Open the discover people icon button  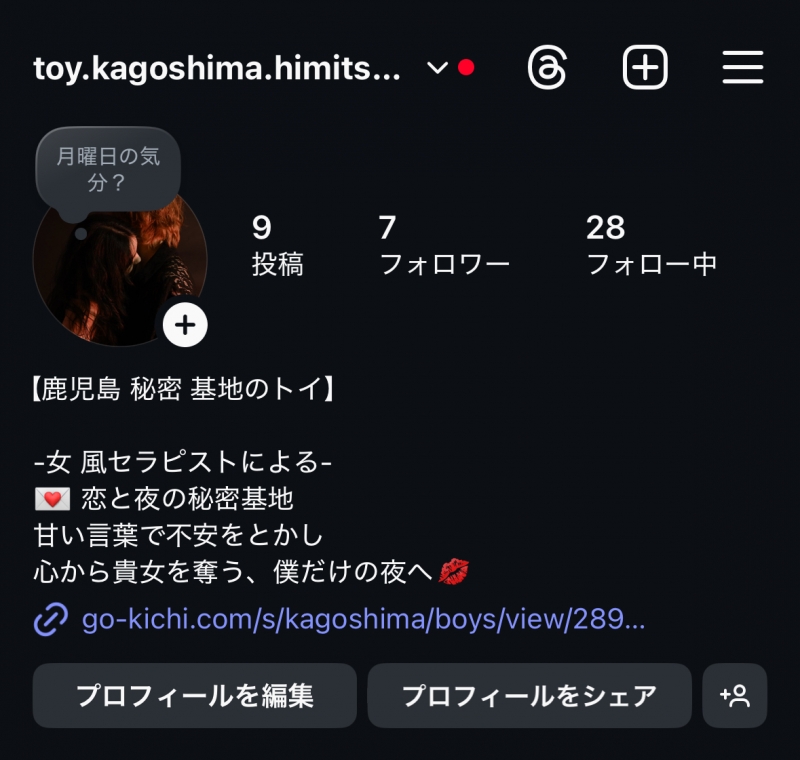click(x=735, y=696)
